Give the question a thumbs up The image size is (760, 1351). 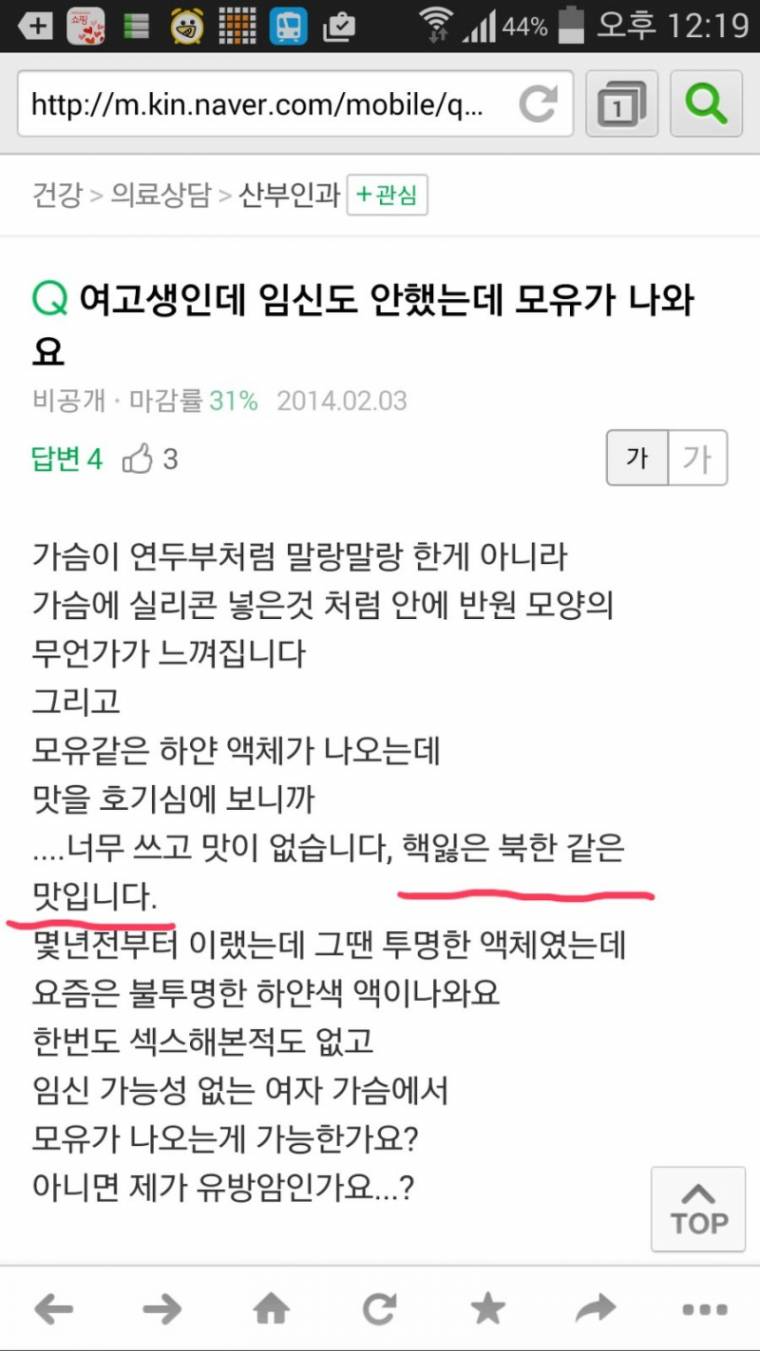coord(149,459)
